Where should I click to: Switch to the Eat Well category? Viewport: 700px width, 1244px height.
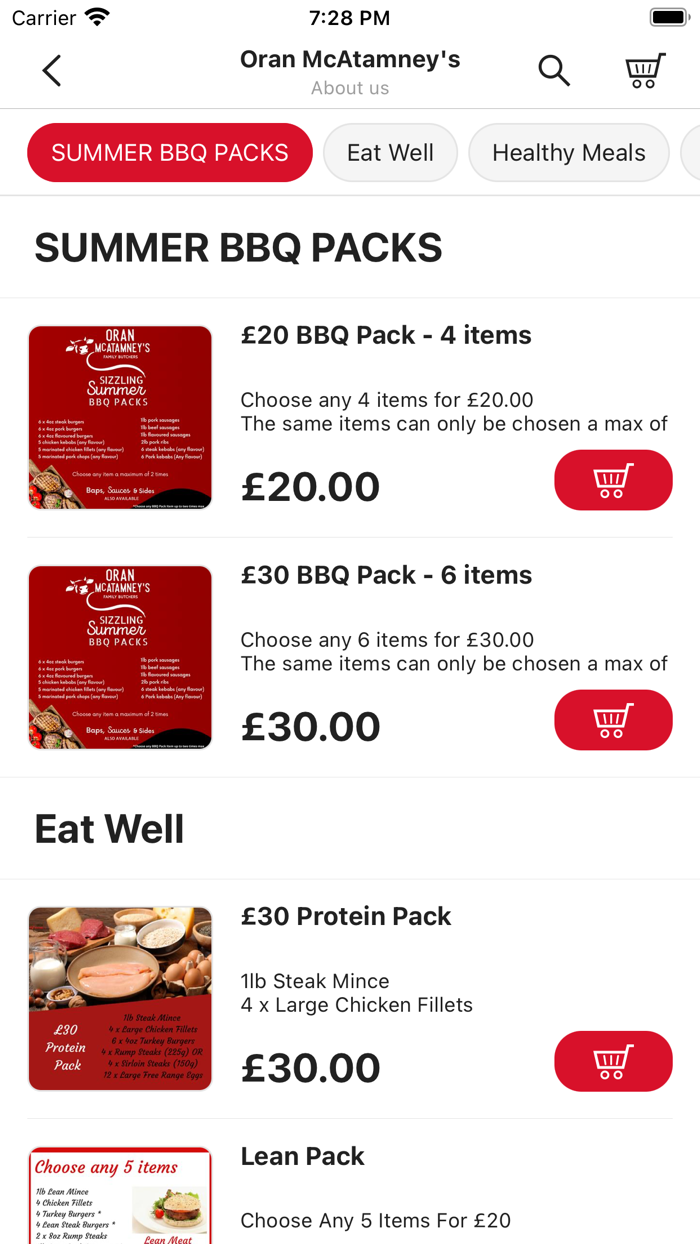[390, 153]
